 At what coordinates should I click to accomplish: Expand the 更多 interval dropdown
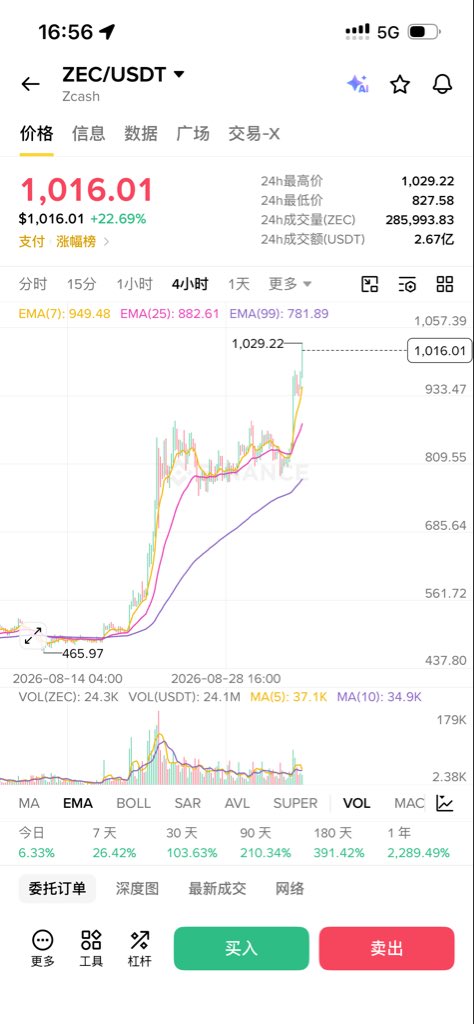click(291, 284)
